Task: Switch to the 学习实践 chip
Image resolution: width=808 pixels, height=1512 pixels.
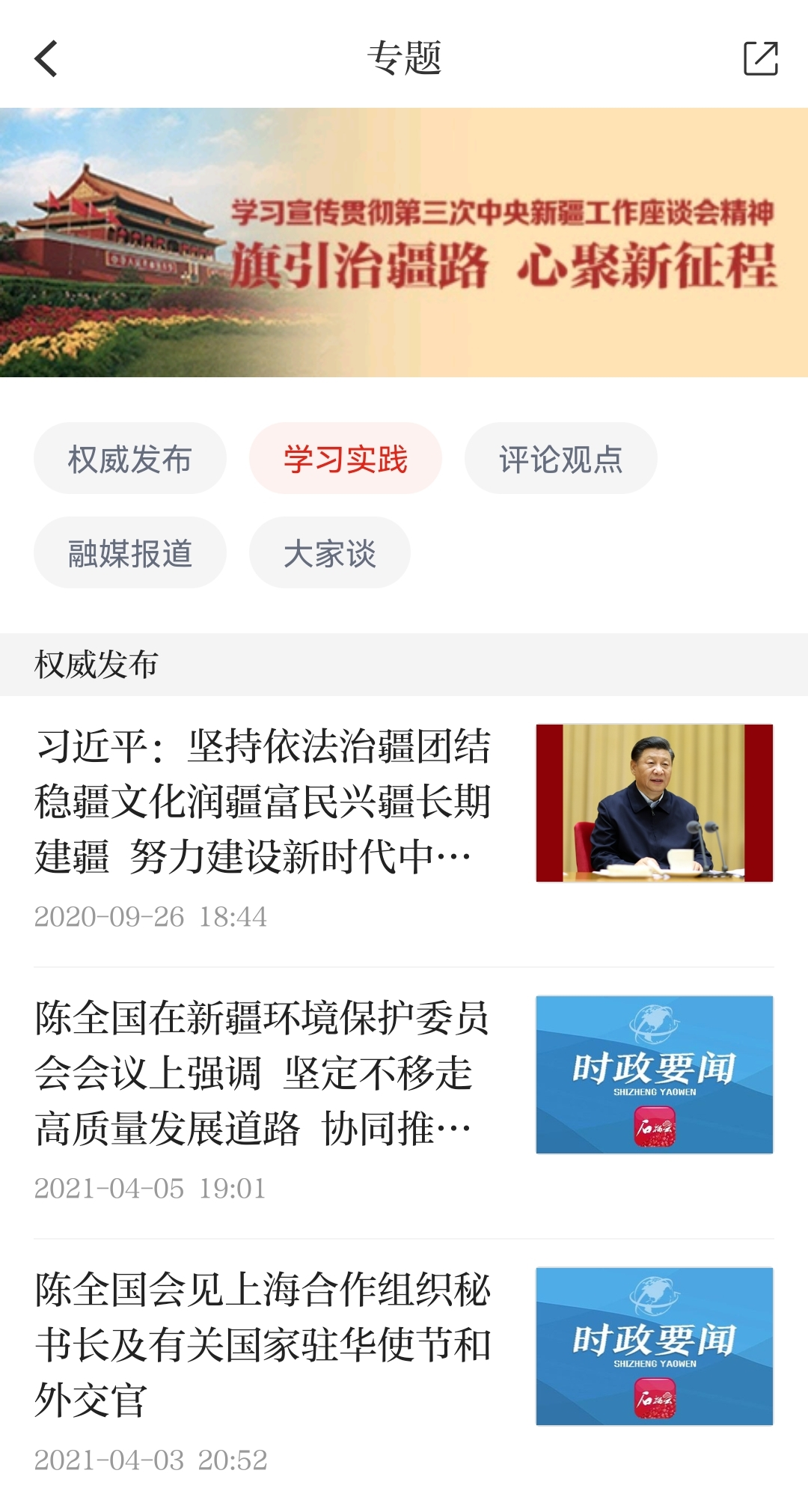Action: 345,459
